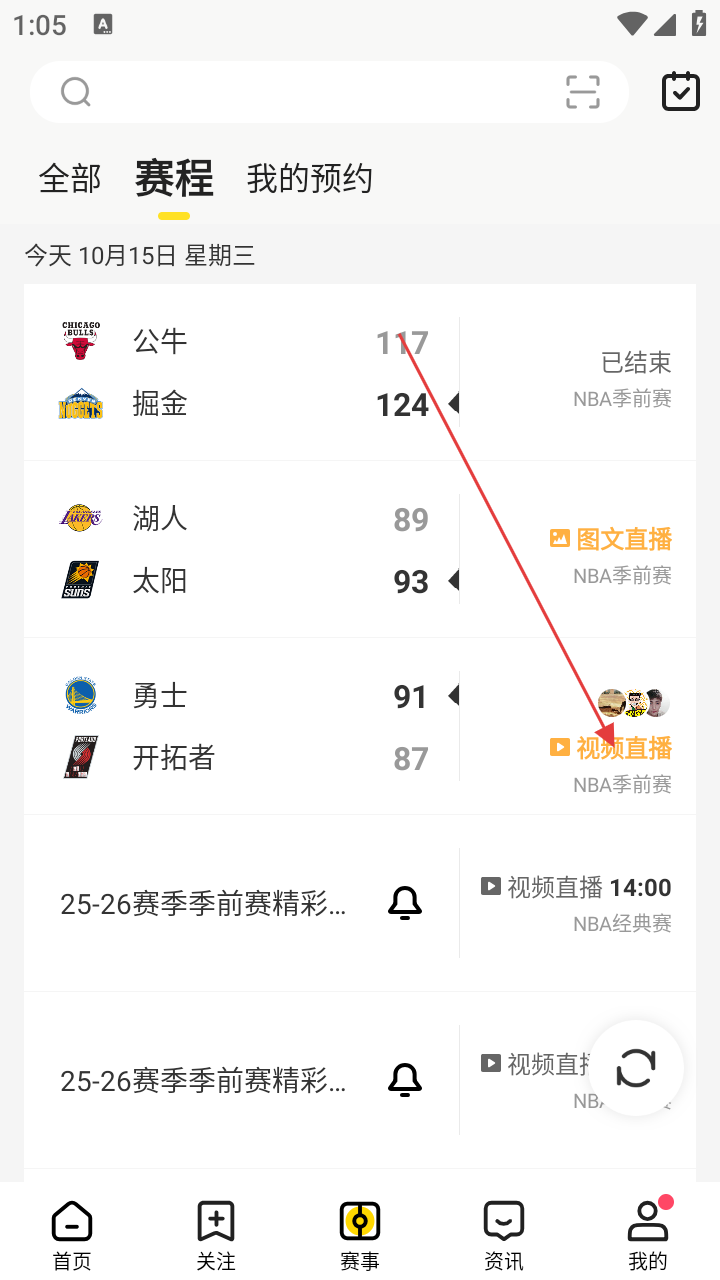Open 我的 profile tab
Viewport: 720px width, 1280px height.
tap(648, 1233)
